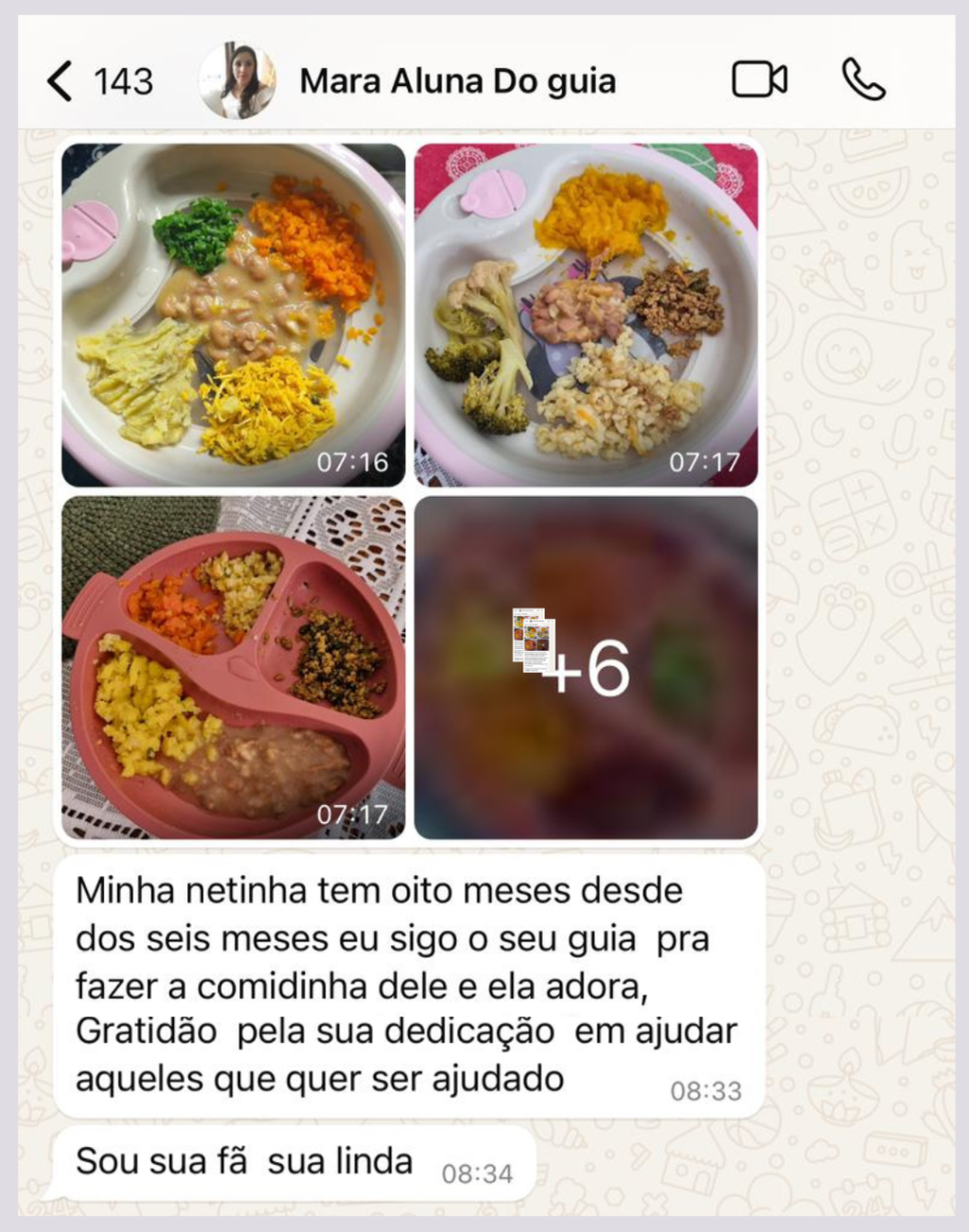Start a video call with Mara

click(759, 79)
